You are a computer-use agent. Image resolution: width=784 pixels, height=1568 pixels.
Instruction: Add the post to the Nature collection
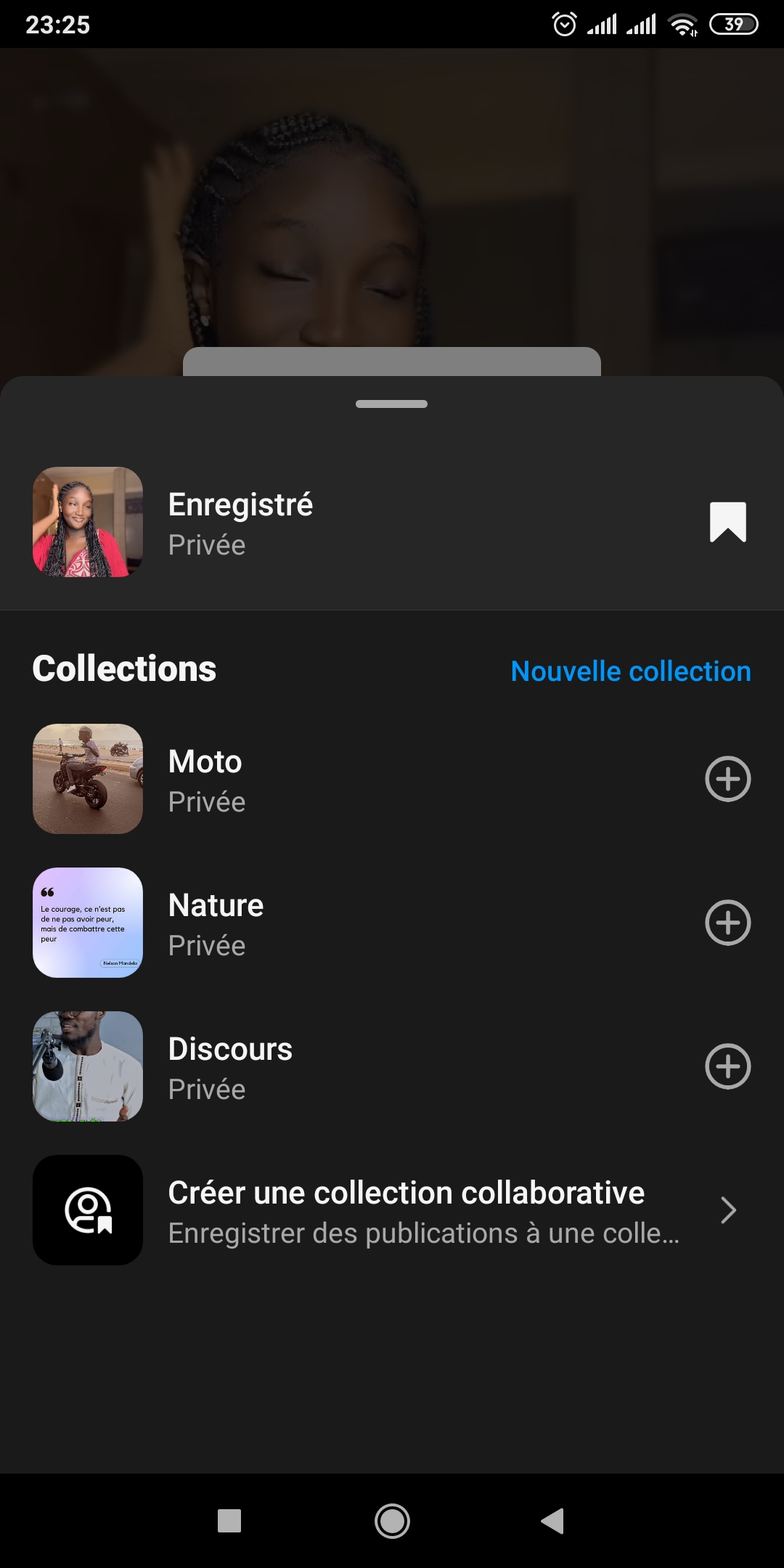(727, 923)
